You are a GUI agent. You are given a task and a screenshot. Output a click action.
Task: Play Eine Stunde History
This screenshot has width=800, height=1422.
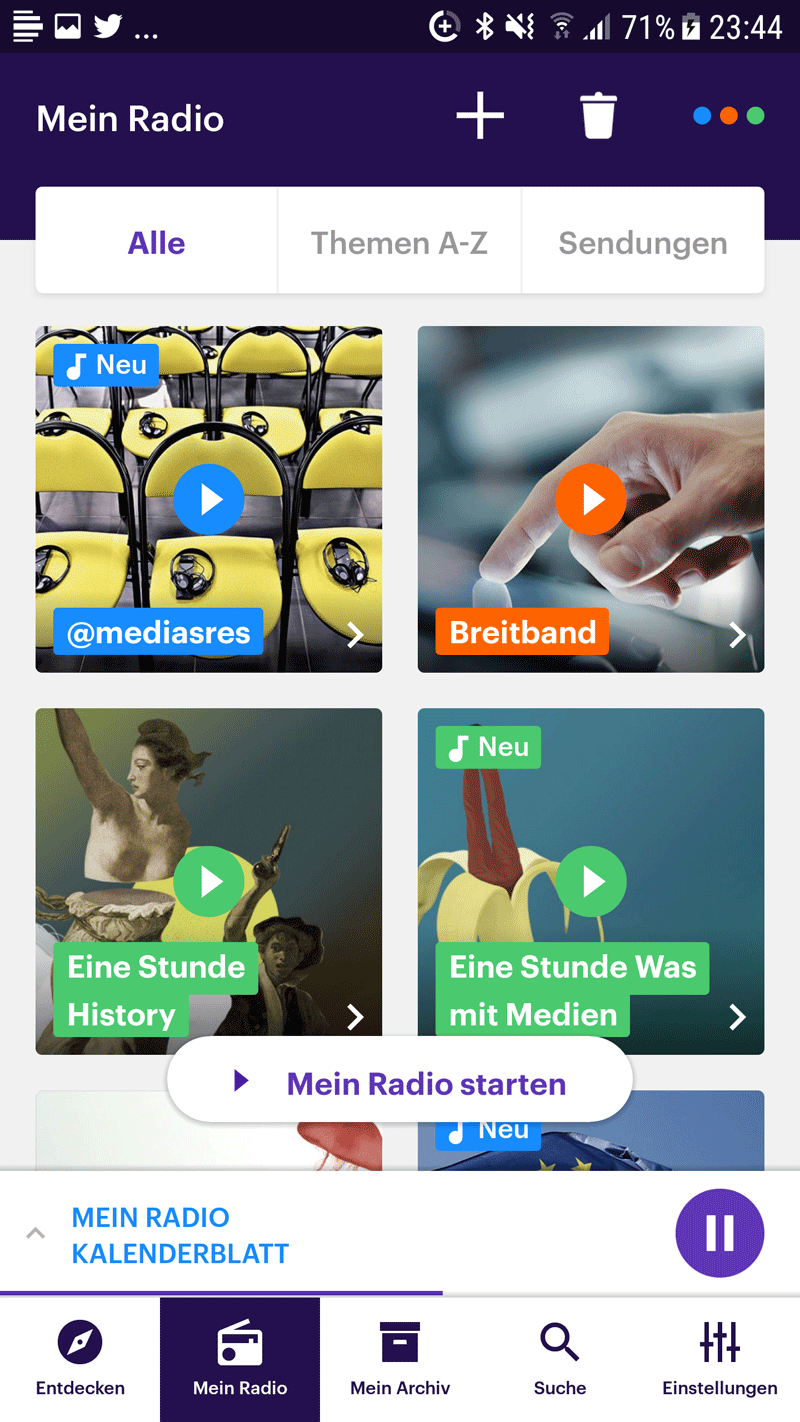tap(209, 881)
